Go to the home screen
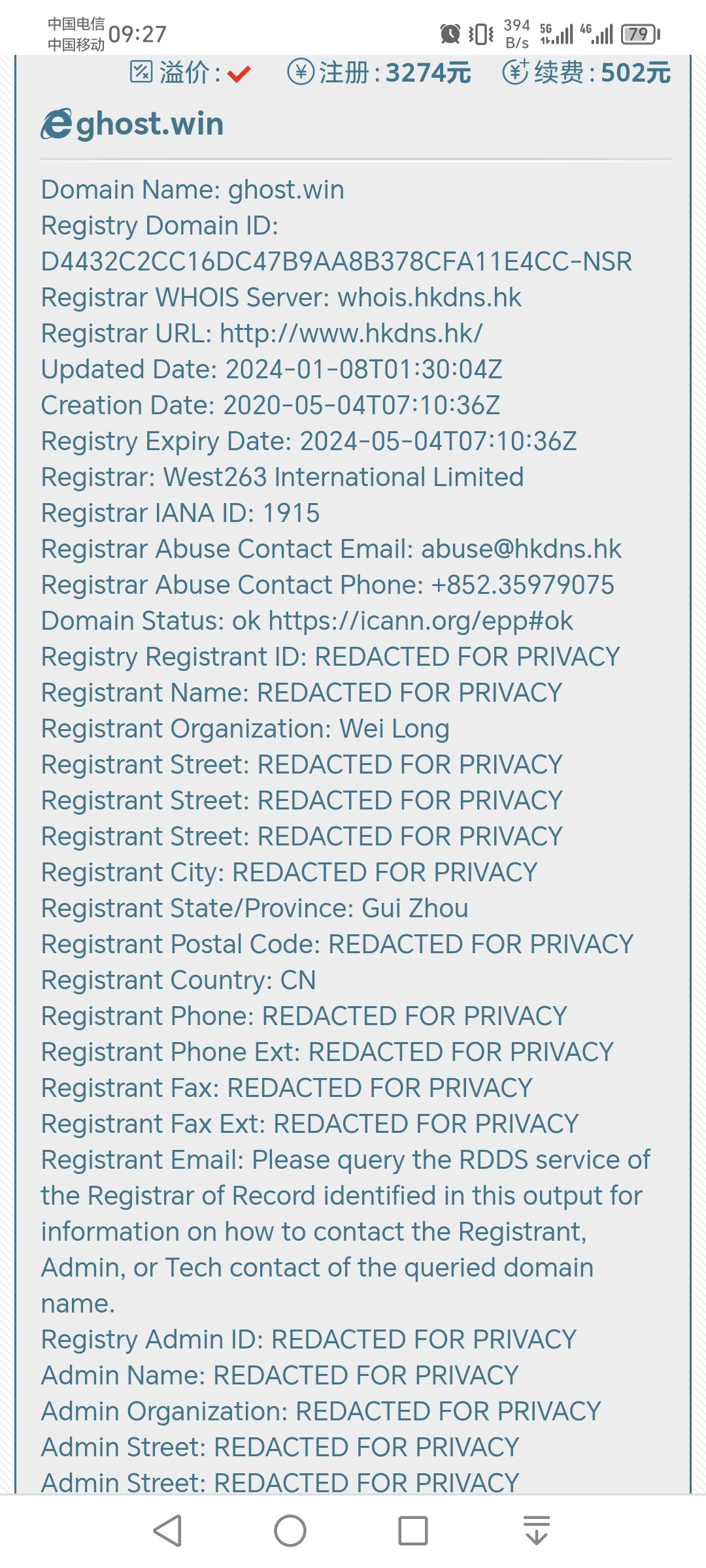Screen dimensions: 706x1568 tap(290, 1531)
